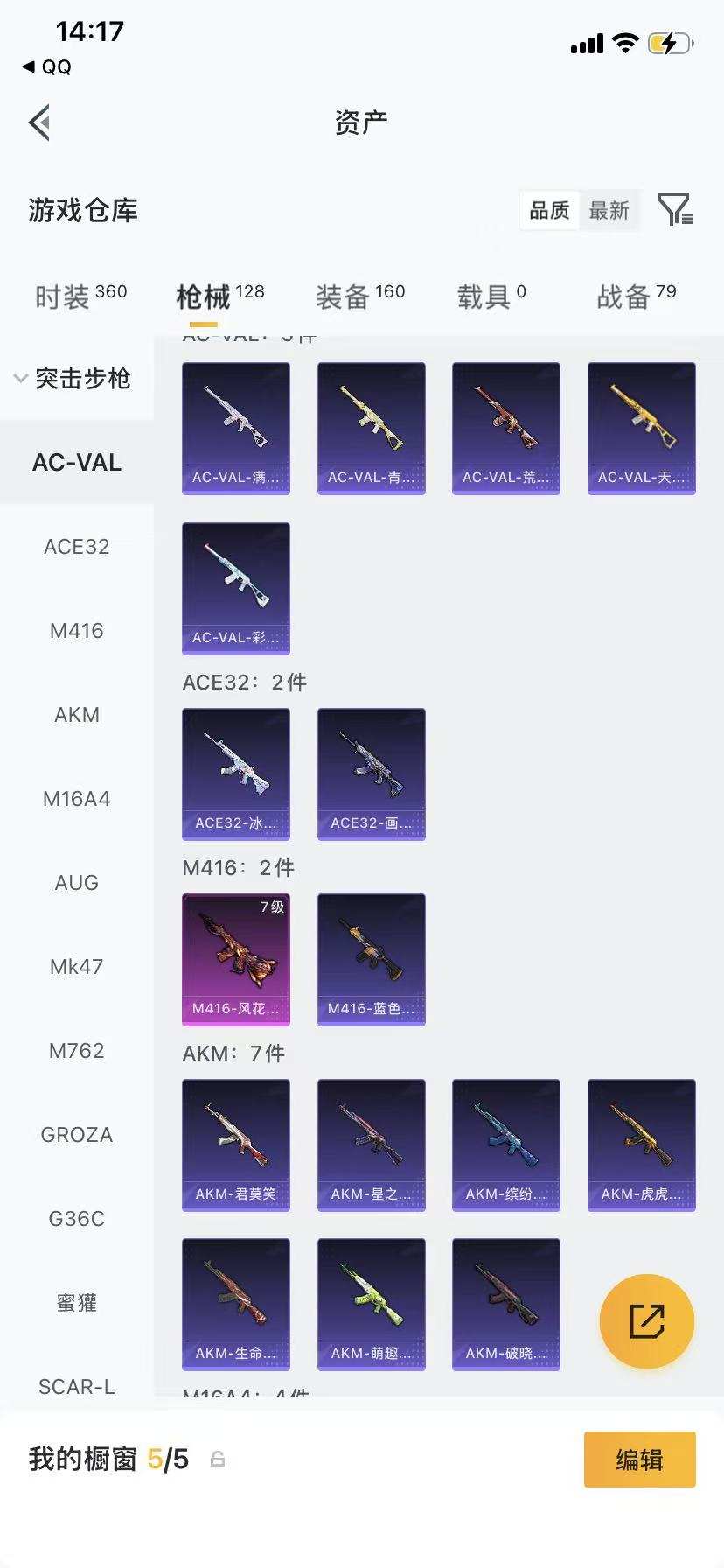The height and width of the screenshot is (1568, 724).
Task: View the AC-VAL-彩 skin card
Action: click(x=236, y=588)
